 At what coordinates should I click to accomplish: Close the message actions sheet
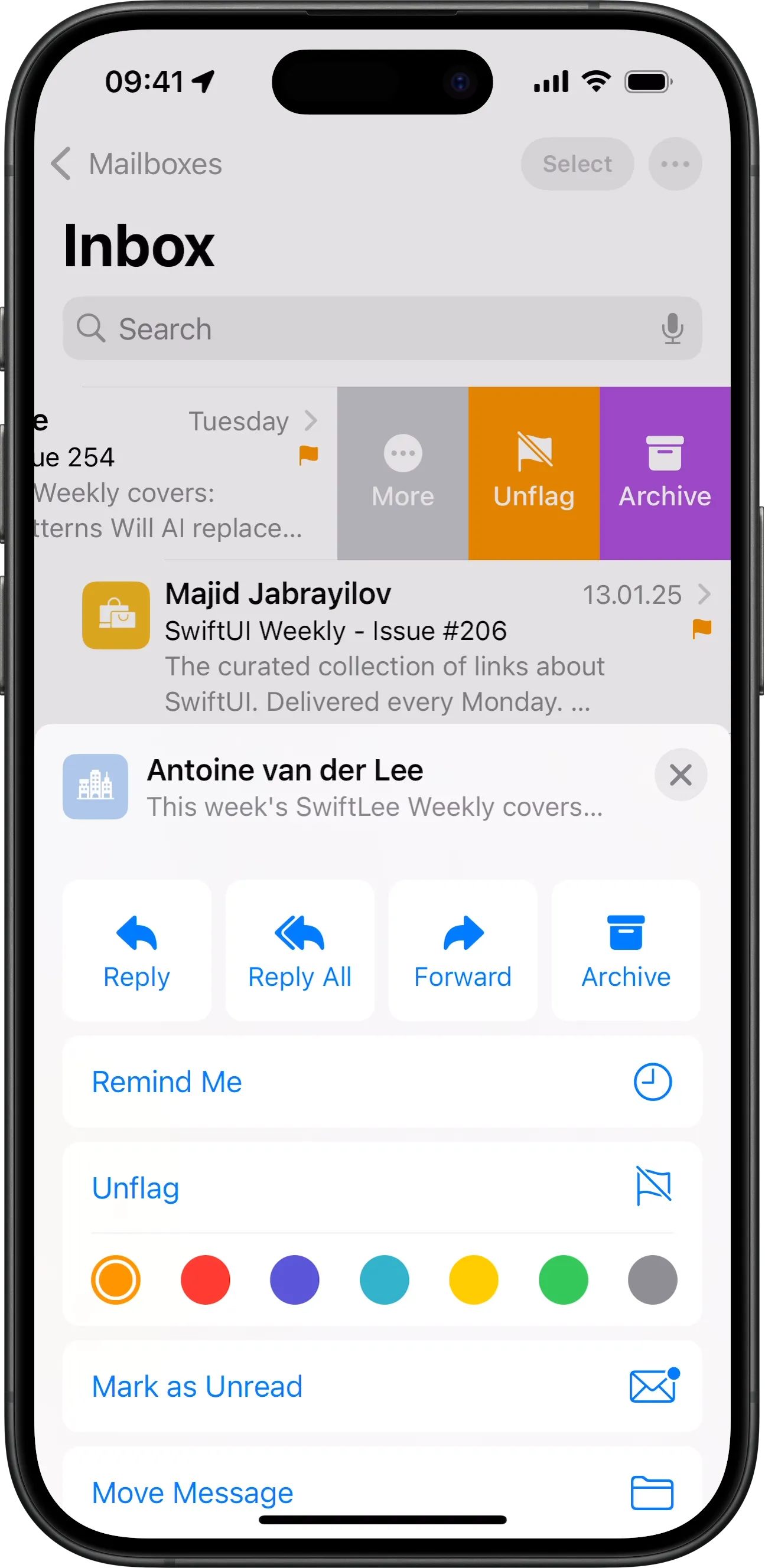point(681,775)
